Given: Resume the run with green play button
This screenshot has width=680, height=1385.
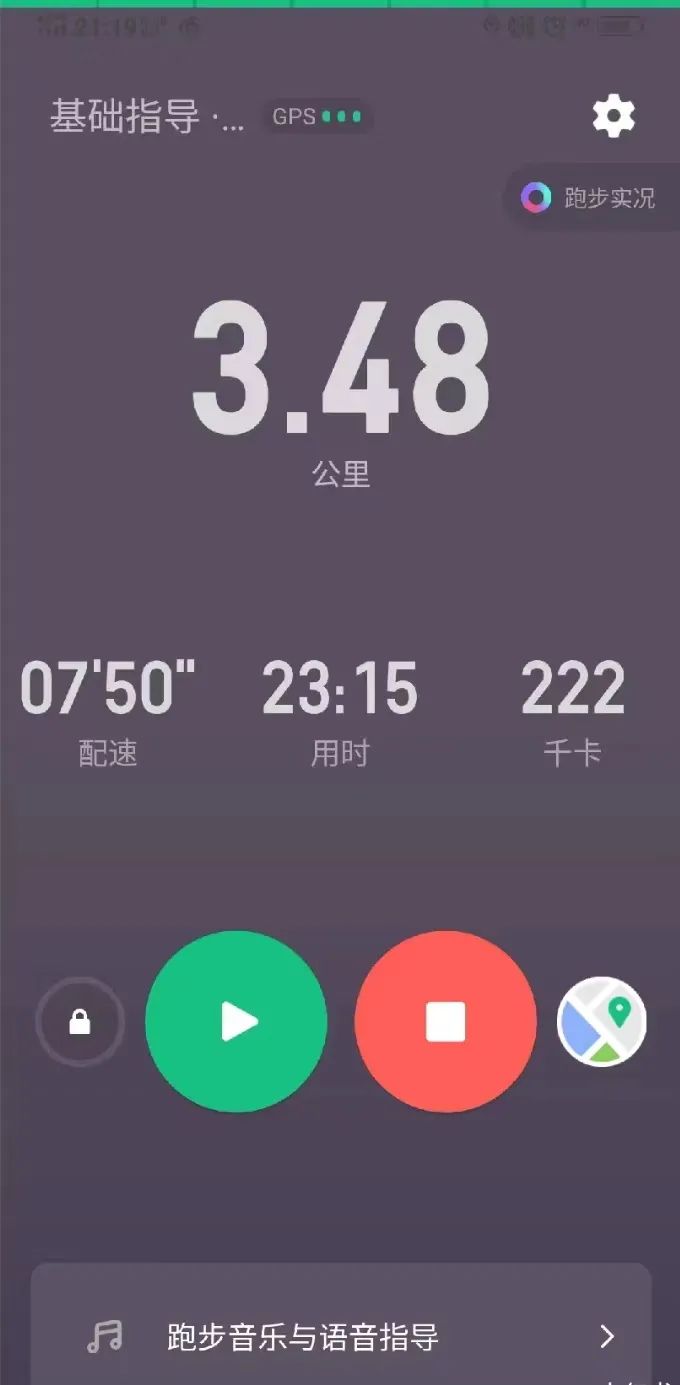Looking at the screenshot, I should tap(236, 1021).
